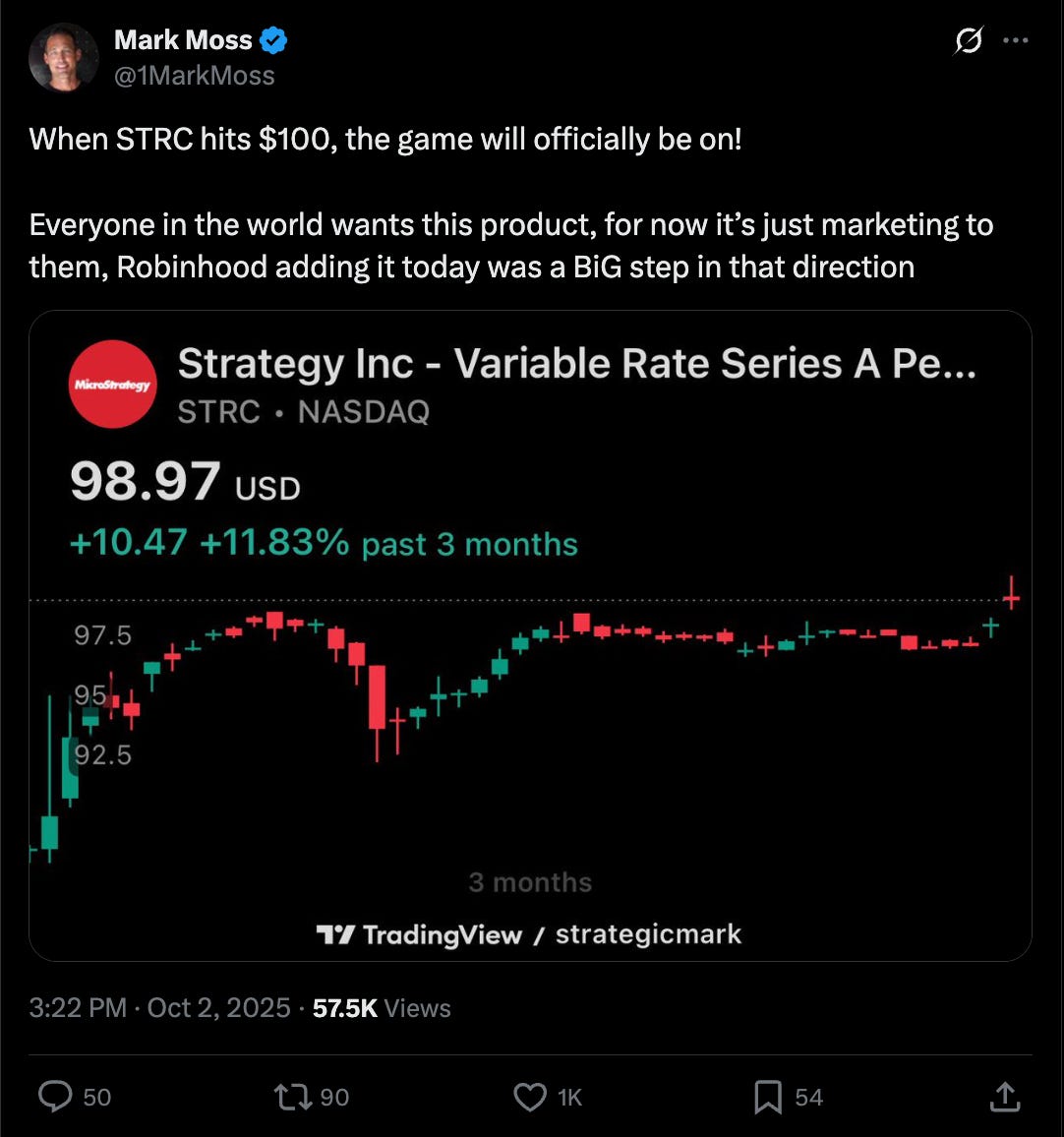Bookmark this tweet
This screenshot has height=1137, width=1064.
(767, 1096)
